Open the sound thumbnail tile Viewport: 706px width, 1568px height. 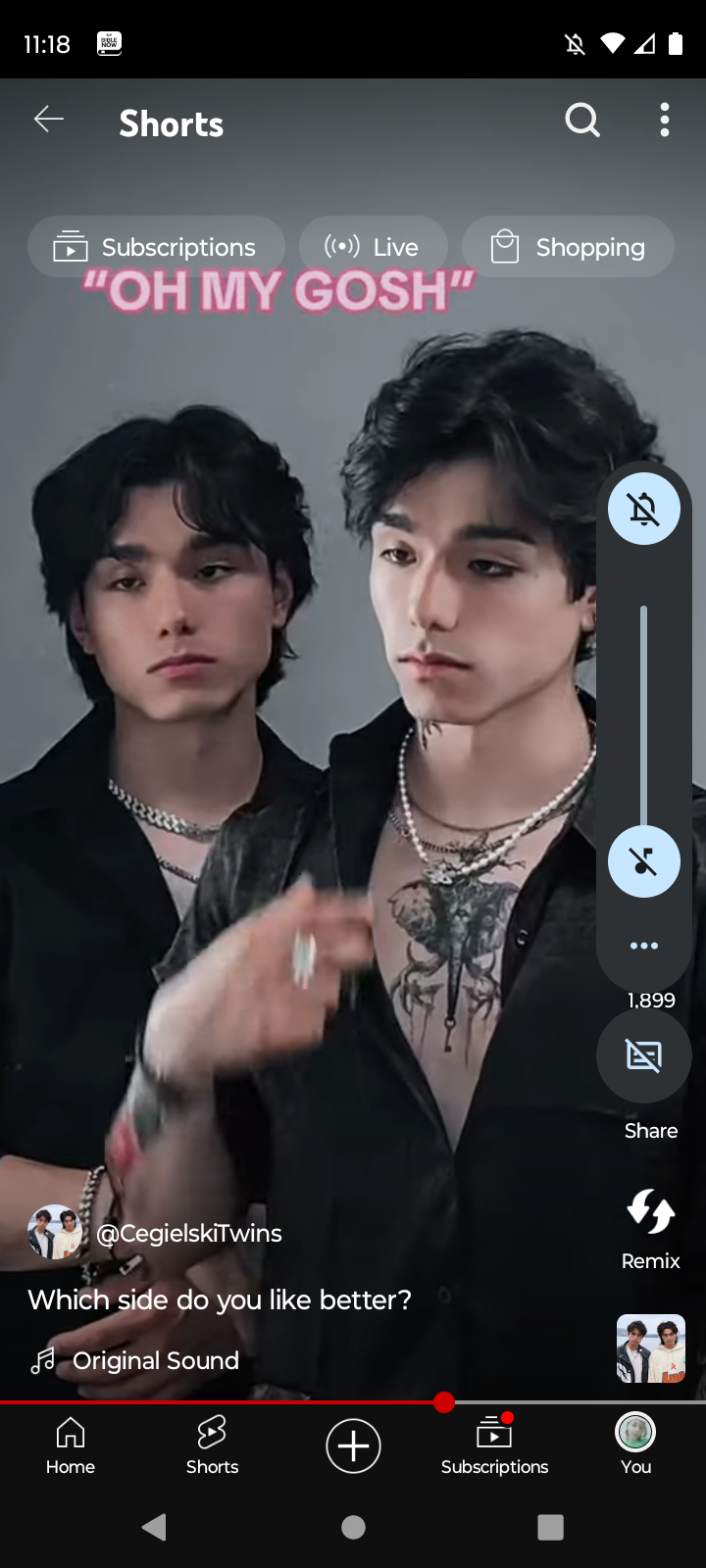tap(650, 1348)
